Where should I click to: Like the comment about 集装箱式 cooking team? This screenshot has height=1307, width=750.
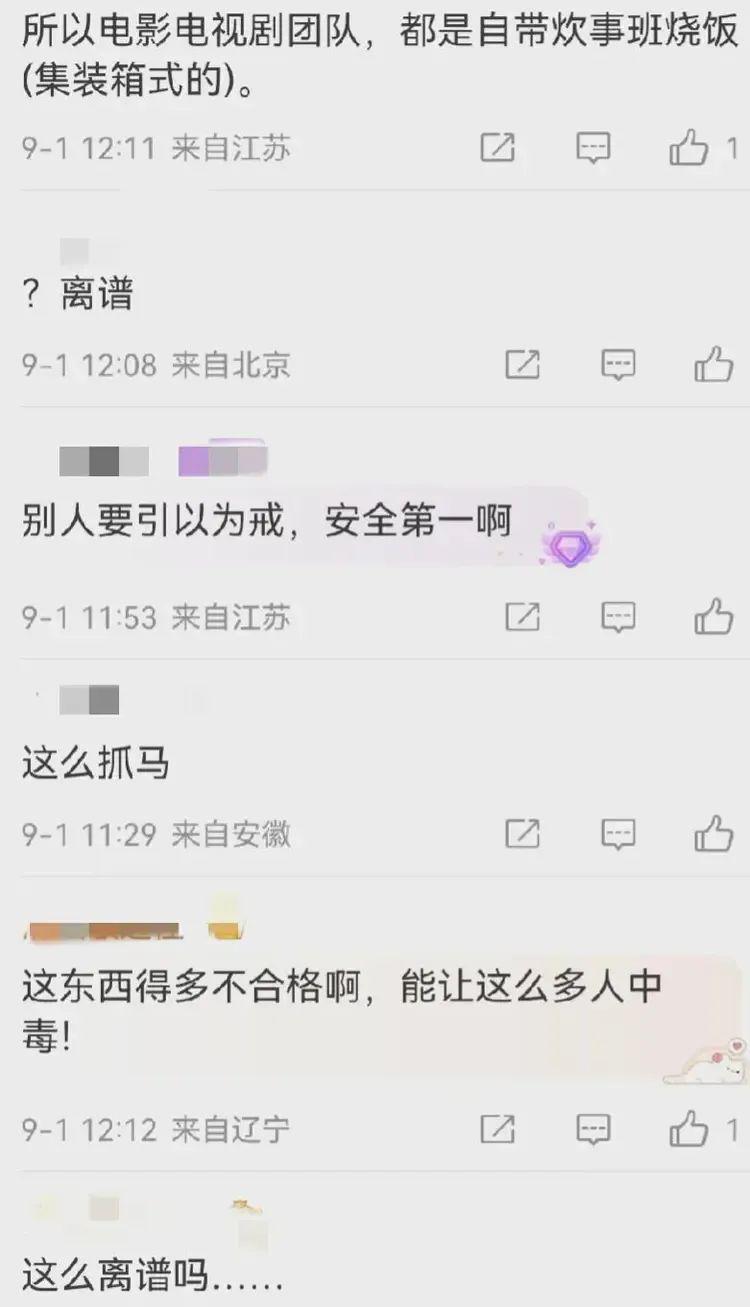[689, 149]
